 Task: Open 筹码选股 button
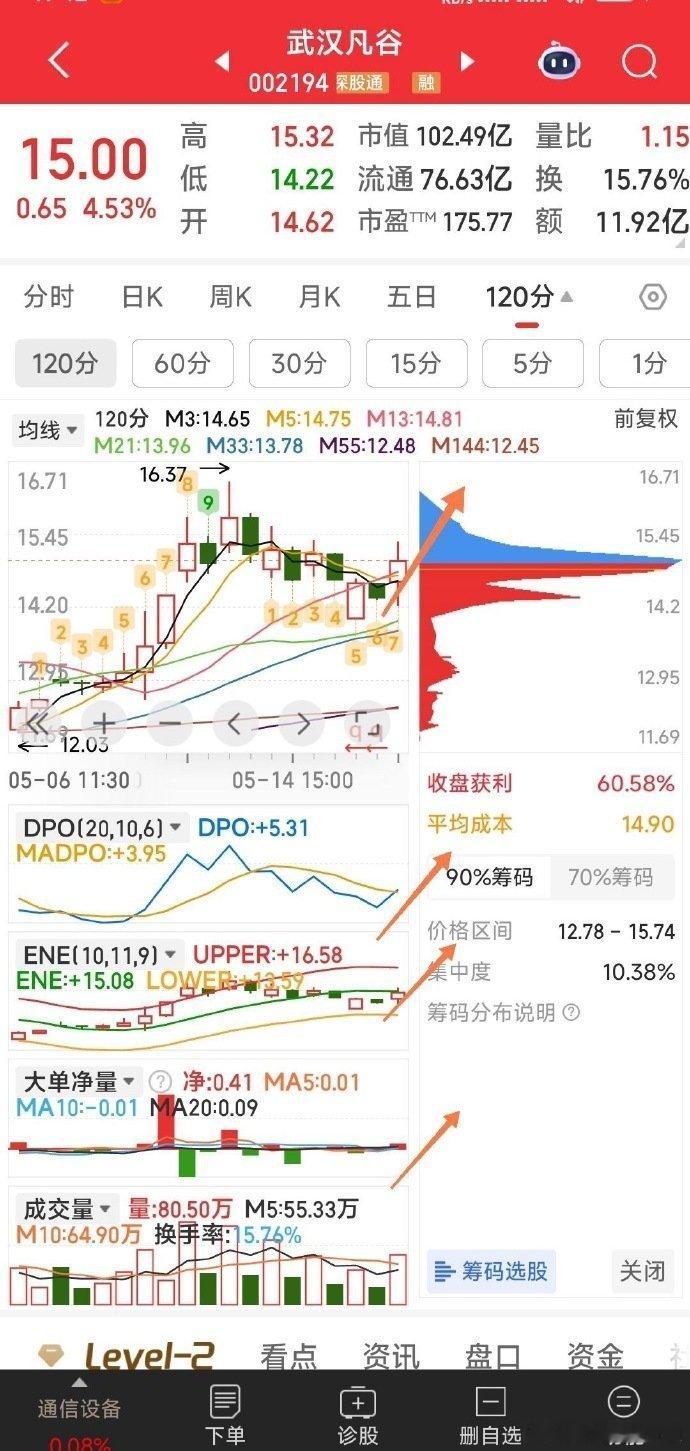pos(491,1271)
